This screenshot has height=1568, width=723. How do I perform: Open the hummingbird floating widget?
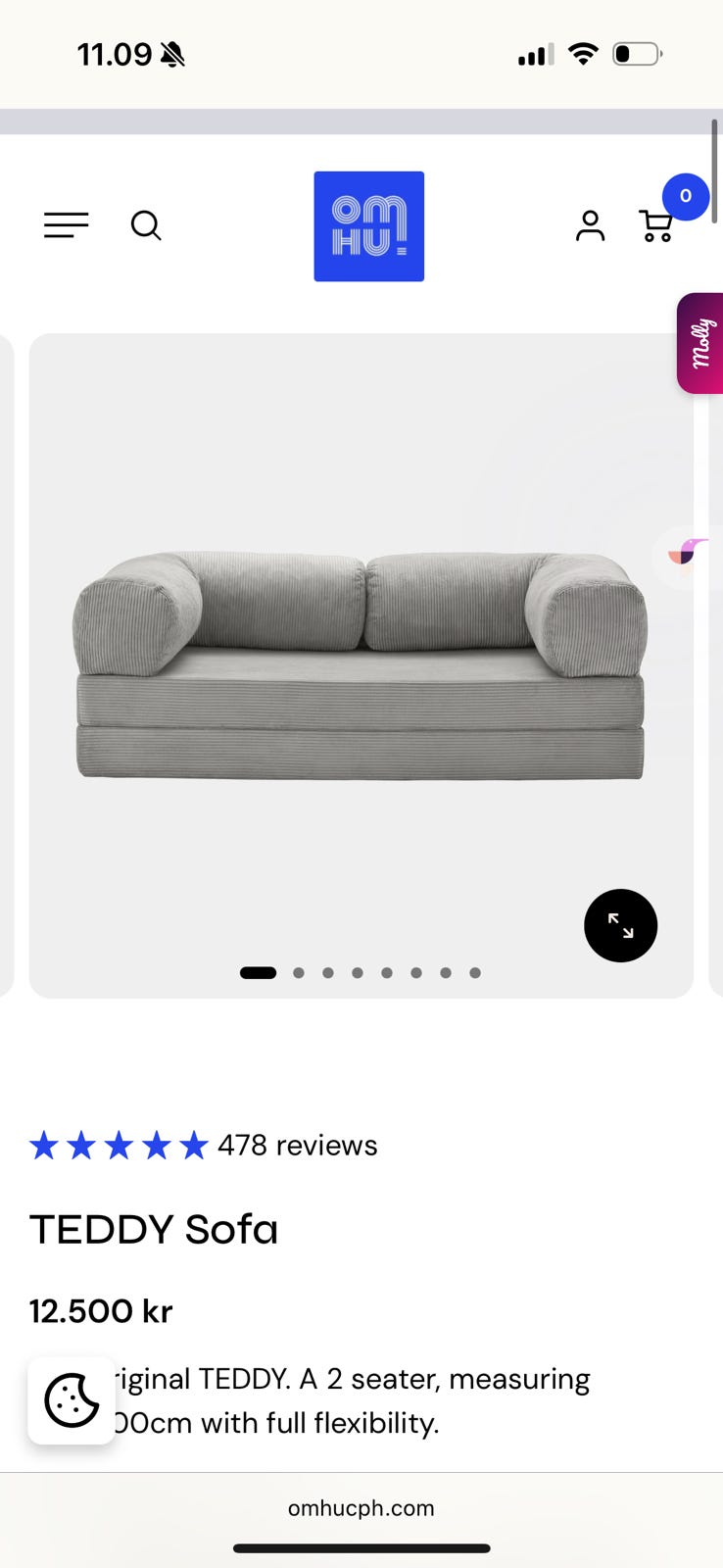click(689, 554)
